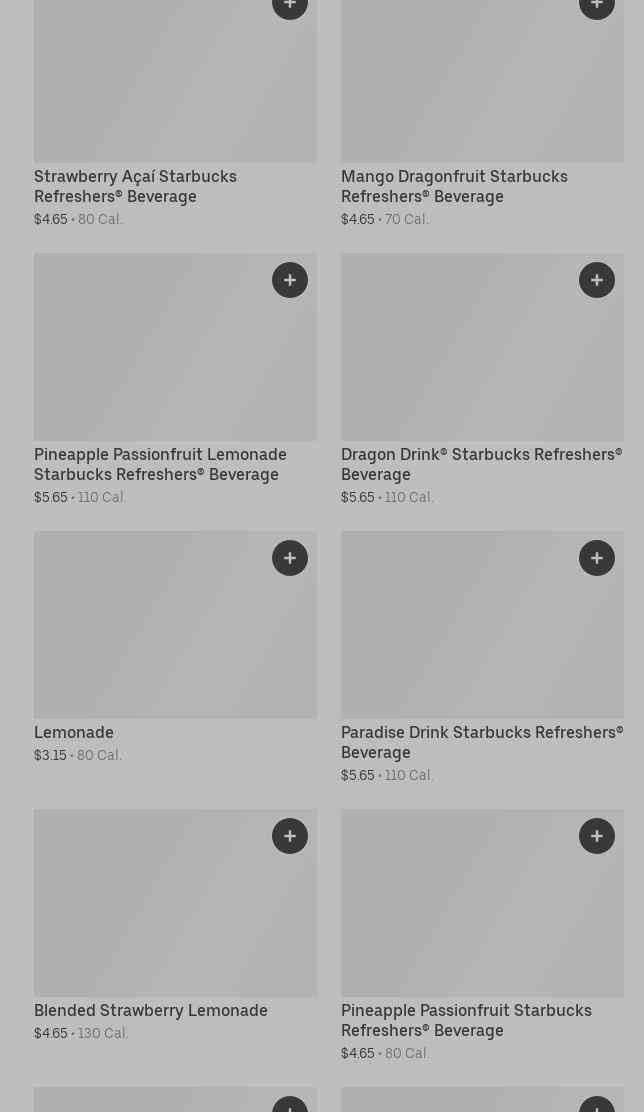Screen dimensions: 644x1112
Task: Open Pineapple Passionfruit Starbucks Refreshers Beverage card
Action: coord(466,1020)
